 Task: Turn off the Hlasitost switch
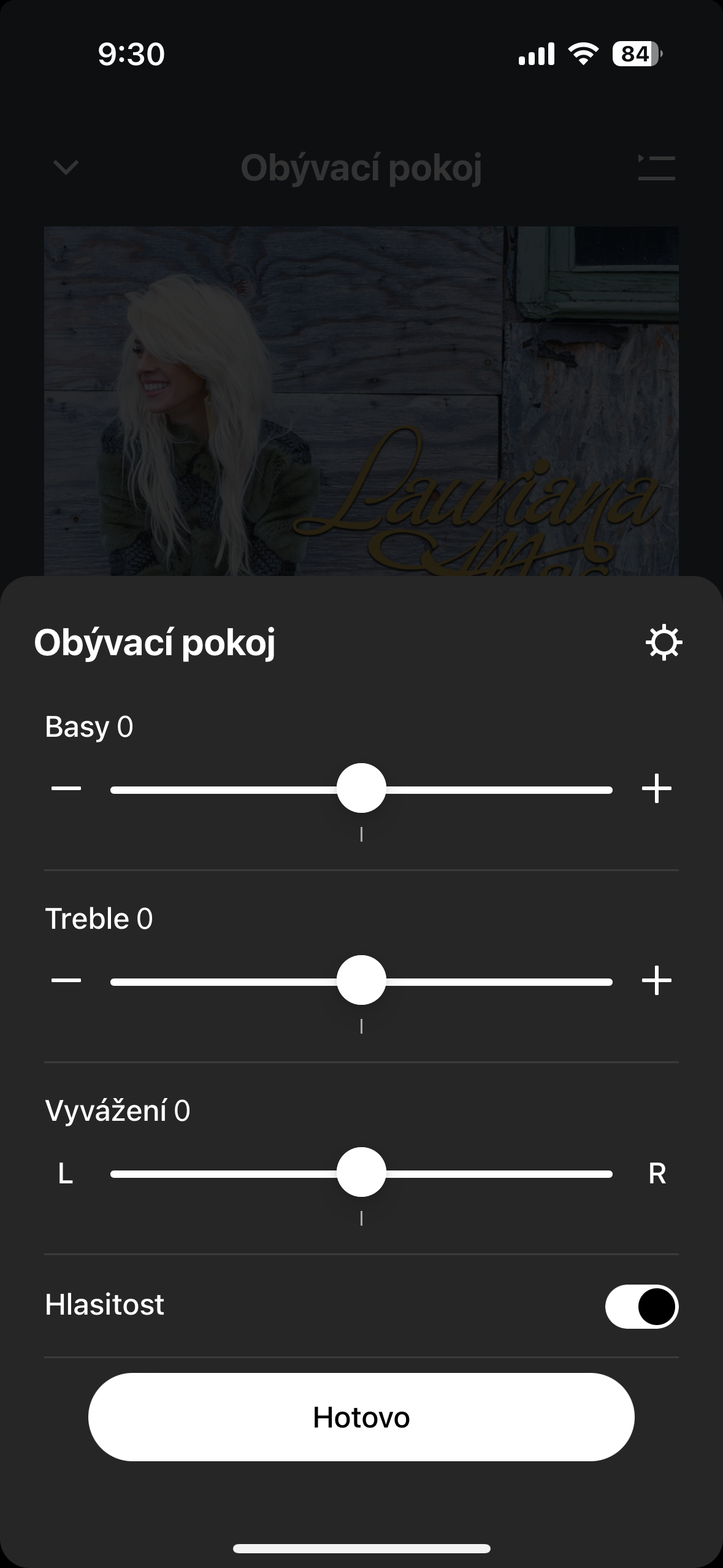641,1307
